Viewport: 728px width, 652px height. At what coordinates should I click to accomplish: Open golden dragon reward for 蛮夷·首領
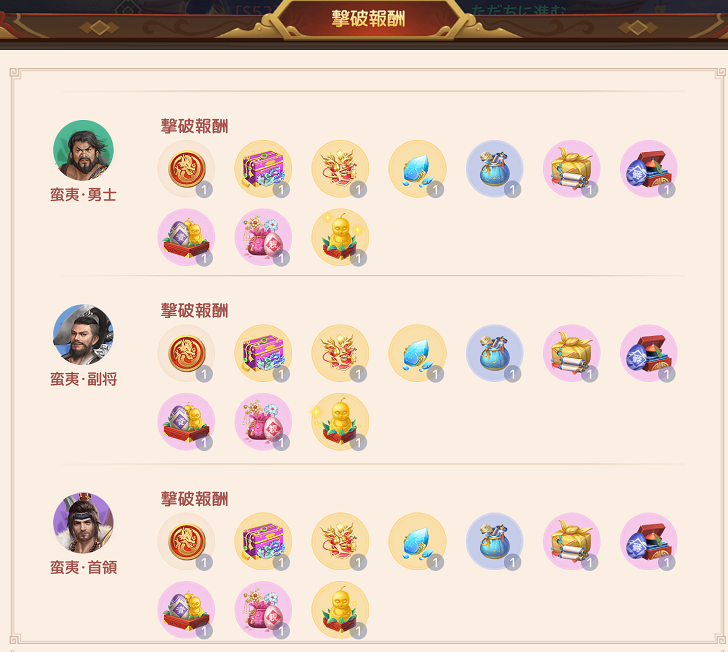coord(340,542)
